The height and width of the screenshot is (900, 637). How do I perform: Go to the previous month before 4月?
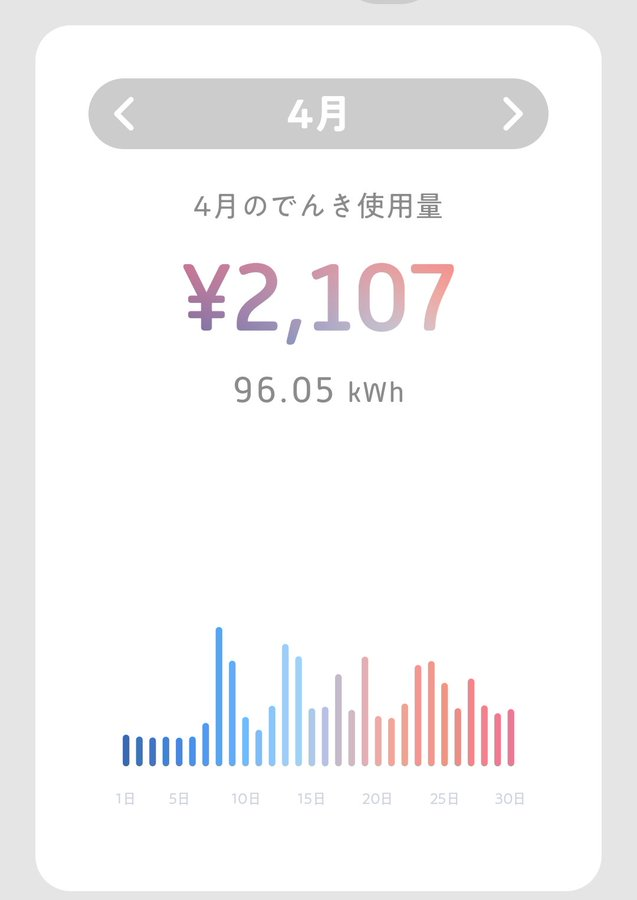[x=124, y=114]
